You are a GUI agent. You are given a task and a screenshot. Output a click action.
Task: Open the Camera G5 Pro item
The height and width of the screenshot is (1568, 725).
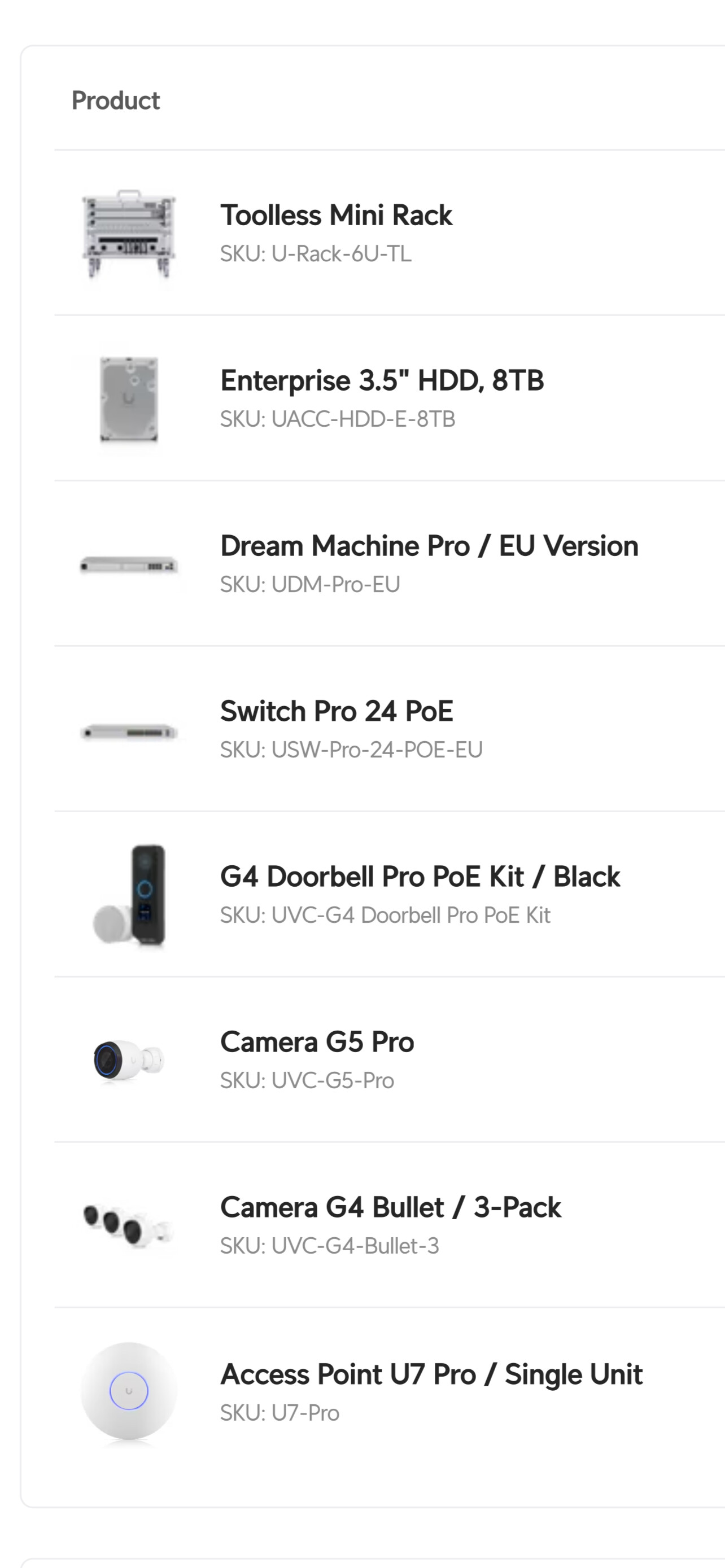(x=317, y=1041)
